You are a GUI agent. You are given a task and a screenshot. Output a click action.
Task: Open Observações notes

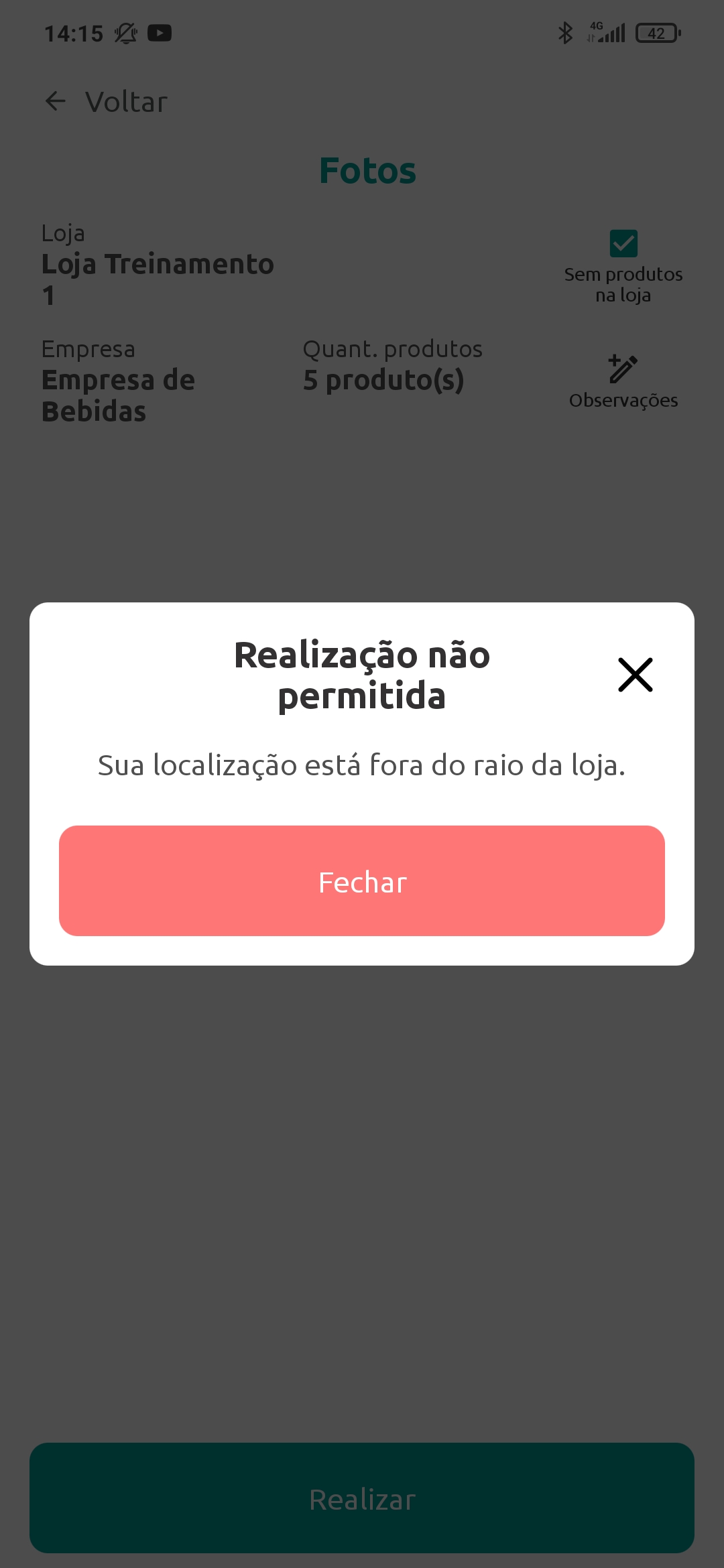point(623,381)
